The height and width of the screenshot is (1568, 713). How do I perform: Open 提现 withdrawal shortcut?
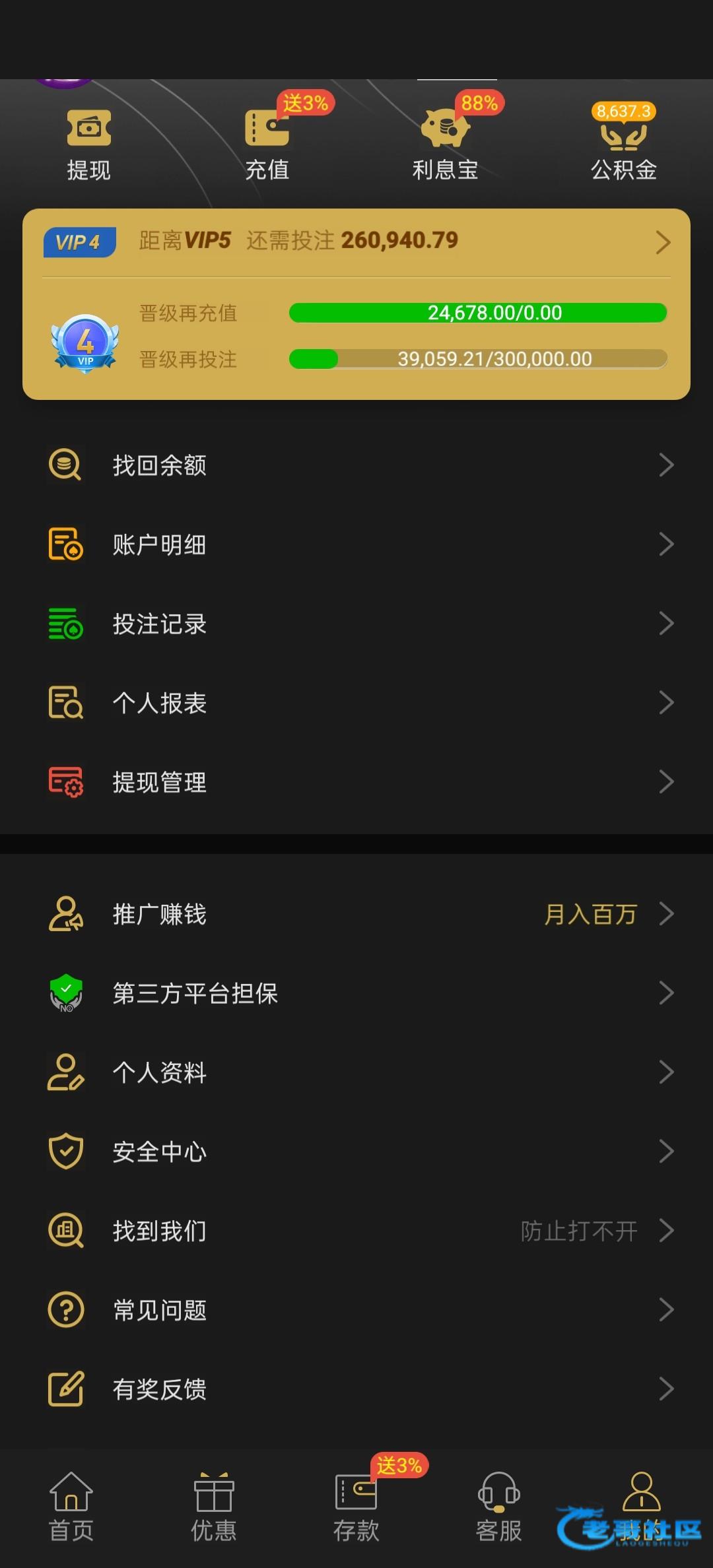click(x=88, y=145)
